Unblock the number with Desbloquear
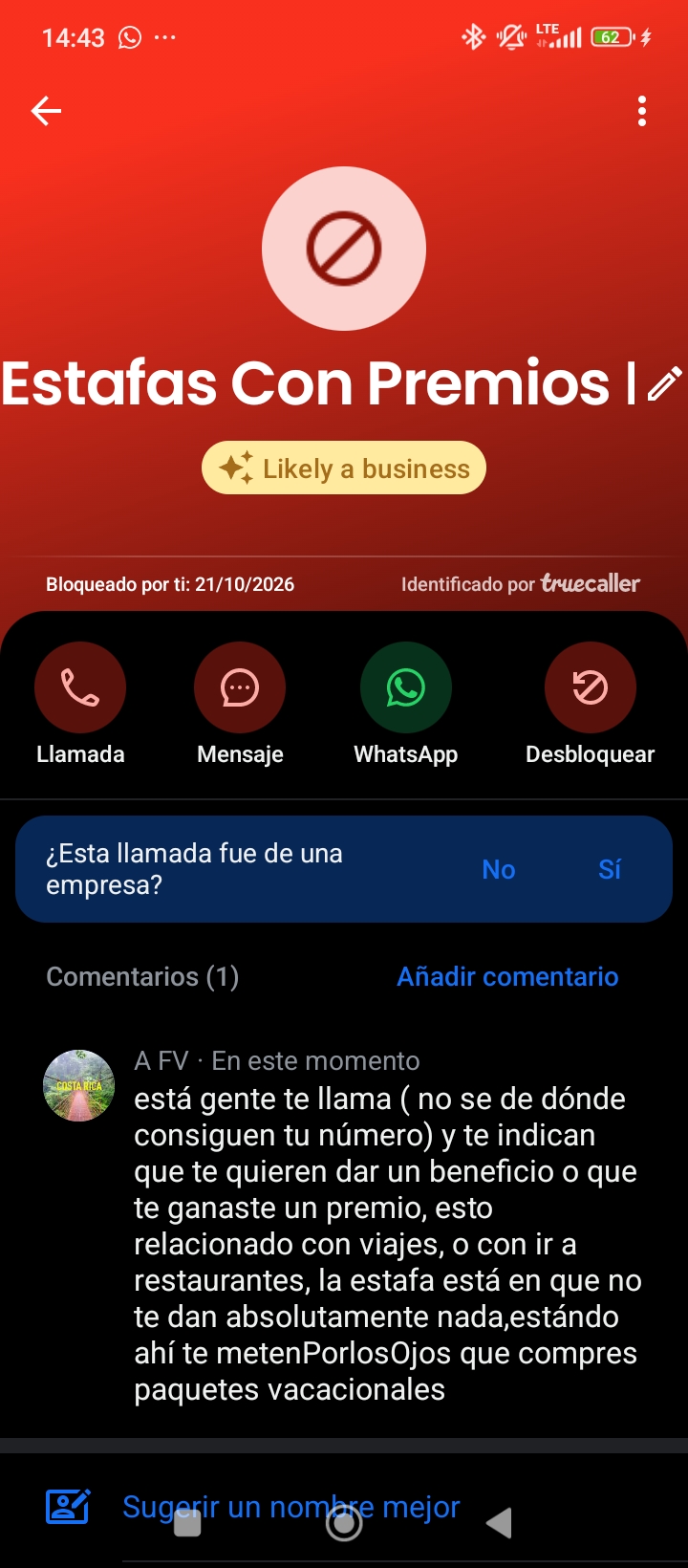Screen dimensions: 688x1568 pyautogui.click(x=591, y=687)
